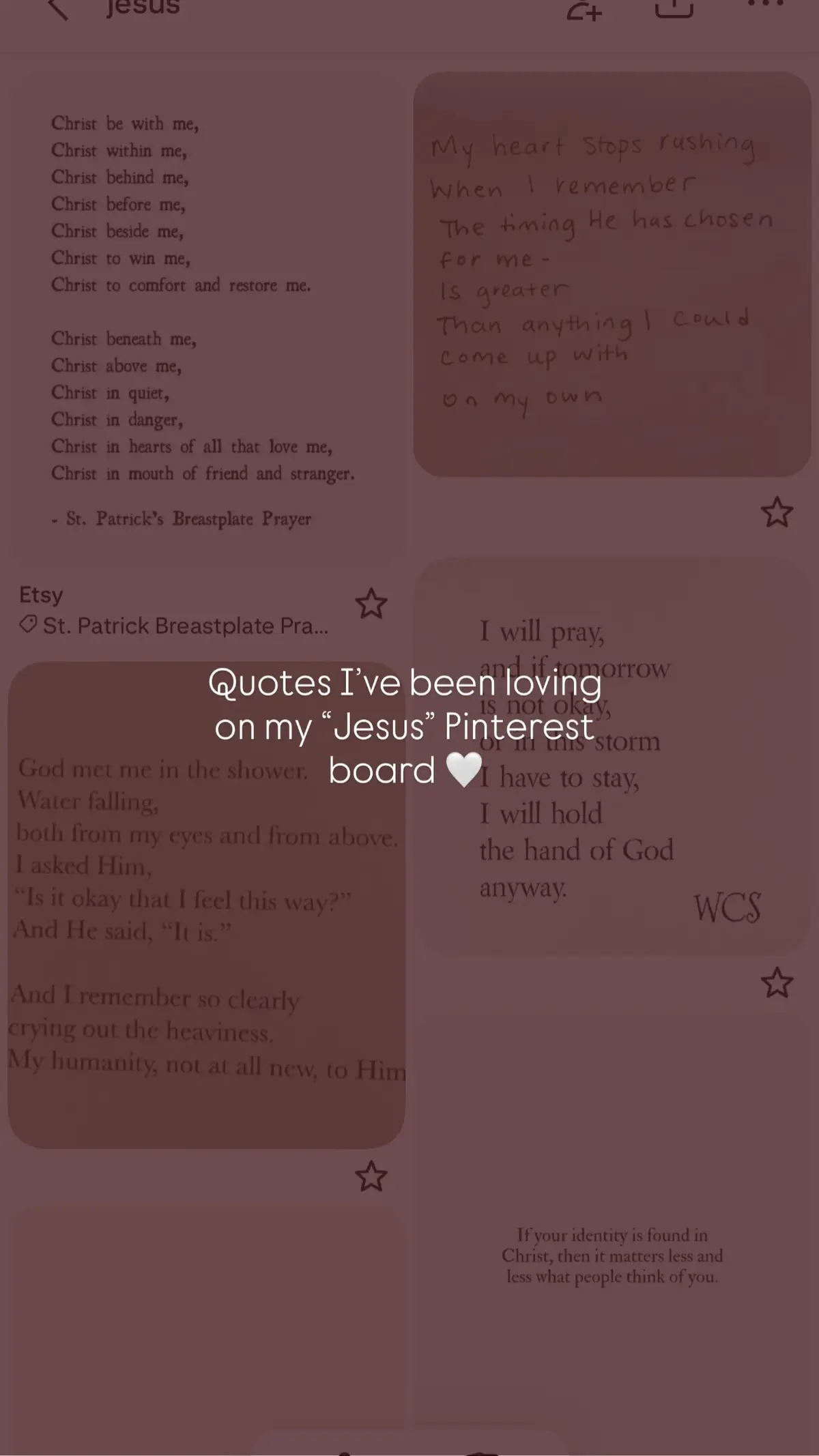
Task: Tap the back arrow in the top bar
Action: tap(58, 8)
